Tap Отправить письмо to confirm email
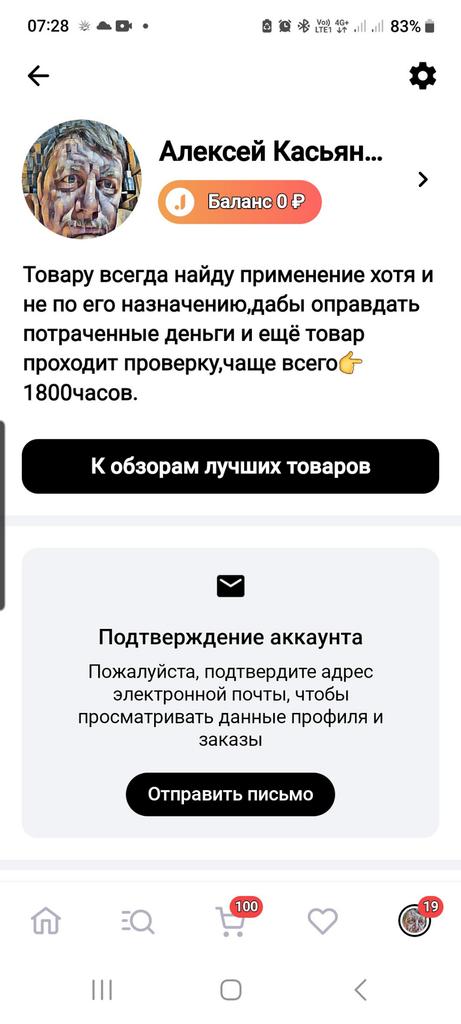Image resolution: width=461 pixels, height=1024 pixels. pyautogui.click(x=230, y=794)
